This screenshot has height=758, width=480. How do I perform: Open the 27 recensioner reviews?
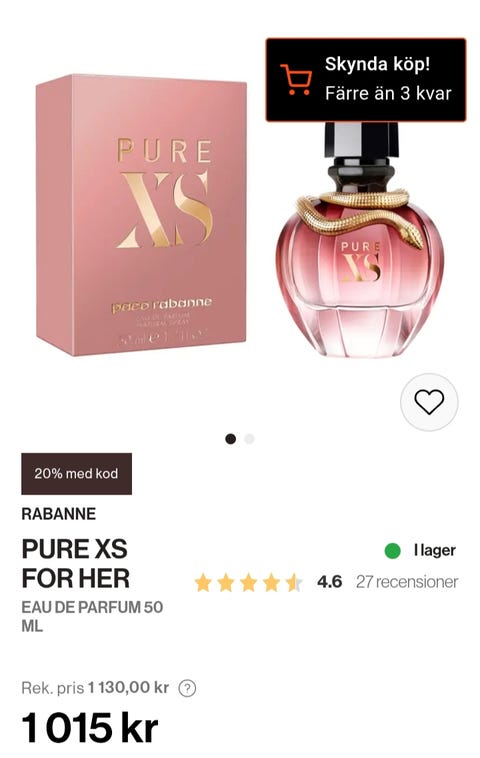click(x=407, y=582)
